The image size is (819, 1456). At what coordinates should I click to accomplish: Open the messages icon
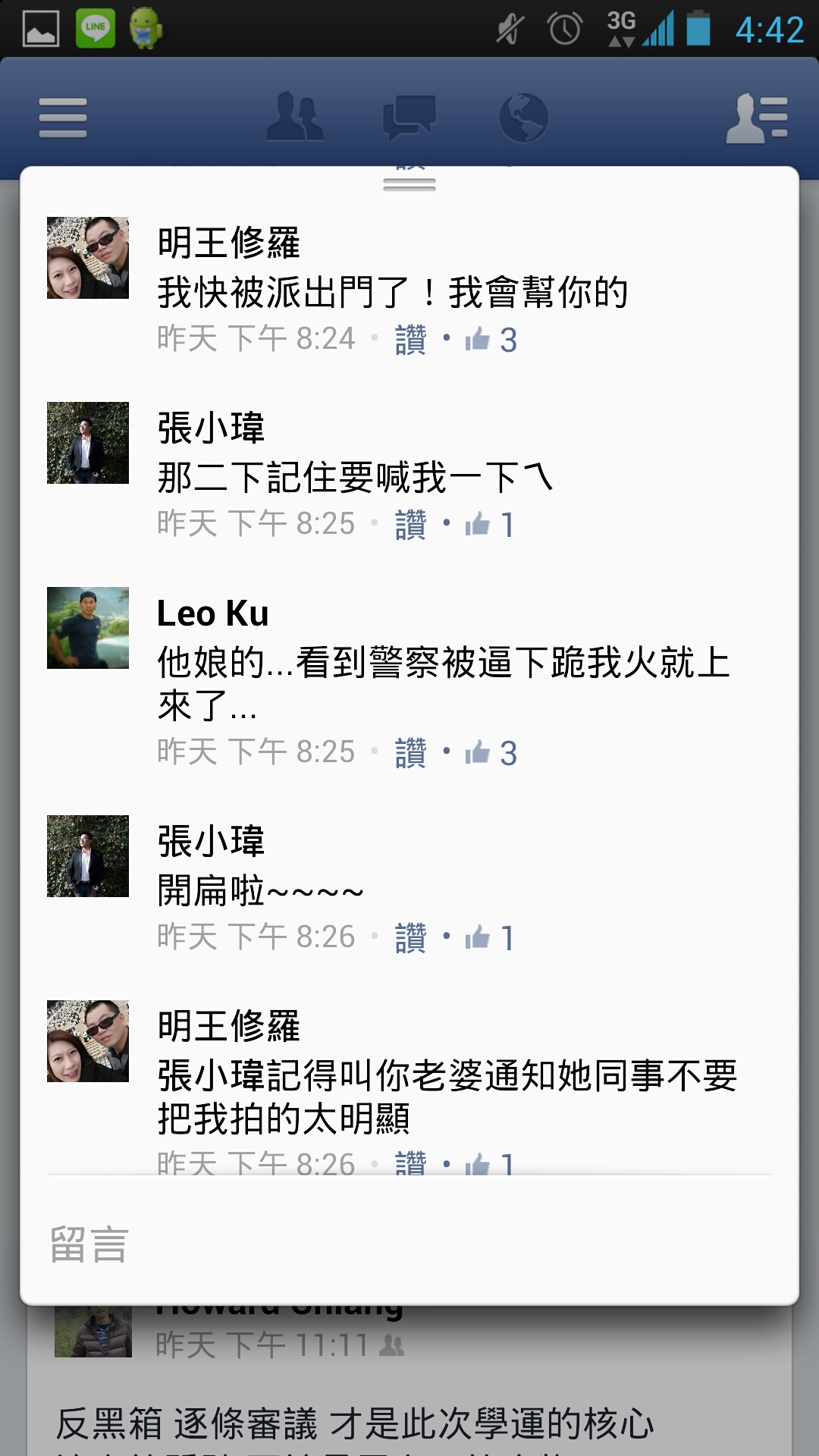[409, 118]
